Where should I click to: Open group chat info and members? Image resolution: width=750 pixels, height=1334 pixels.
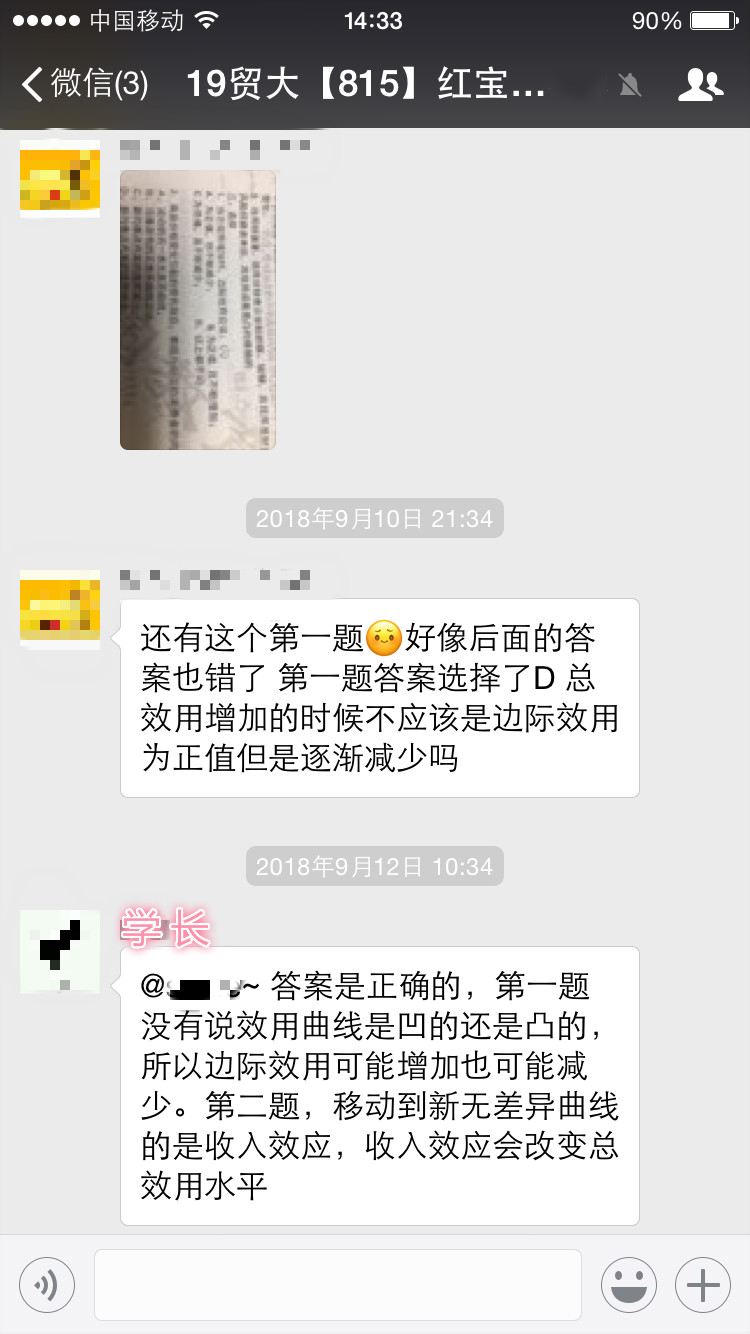click(700, 85)
